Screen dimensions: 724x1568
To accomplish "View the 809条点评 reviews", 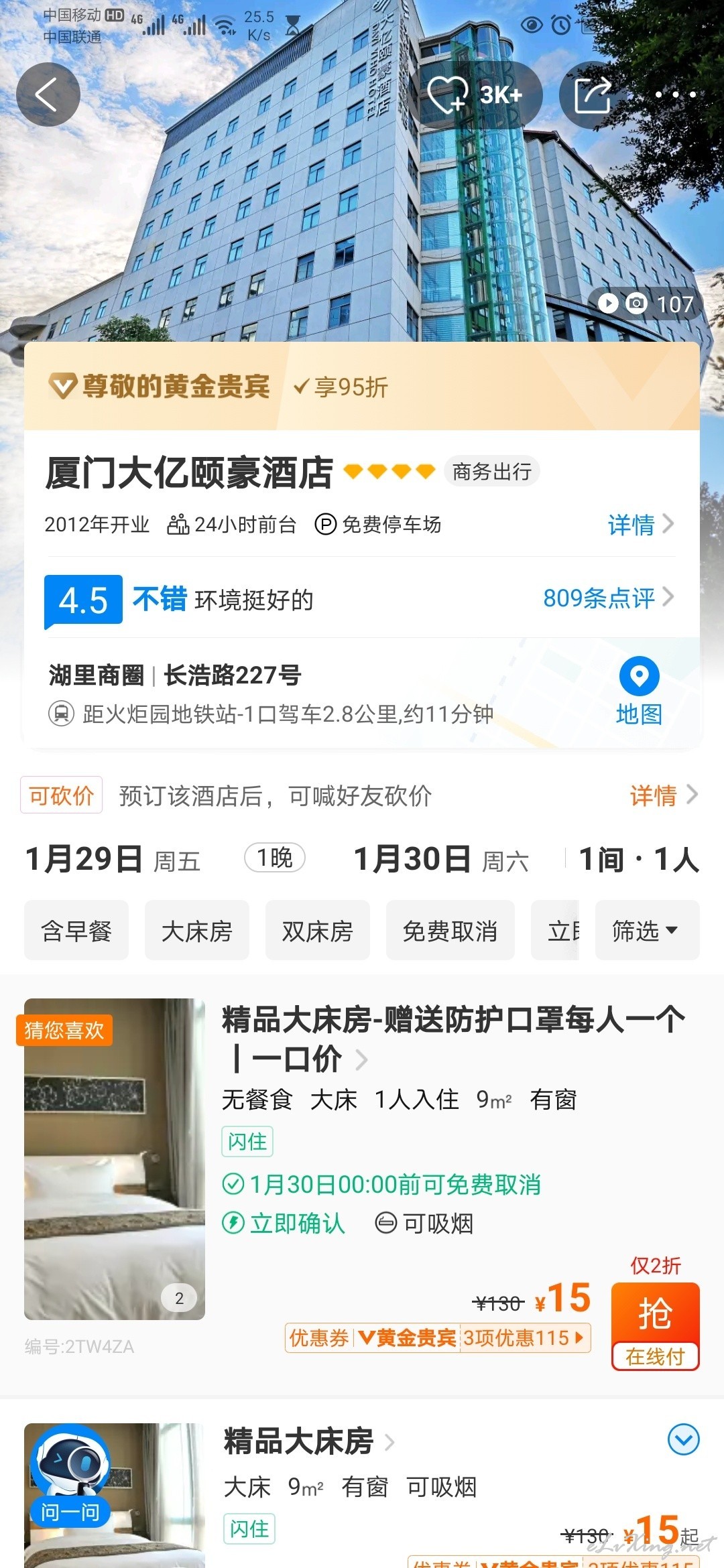I will 609,598.
